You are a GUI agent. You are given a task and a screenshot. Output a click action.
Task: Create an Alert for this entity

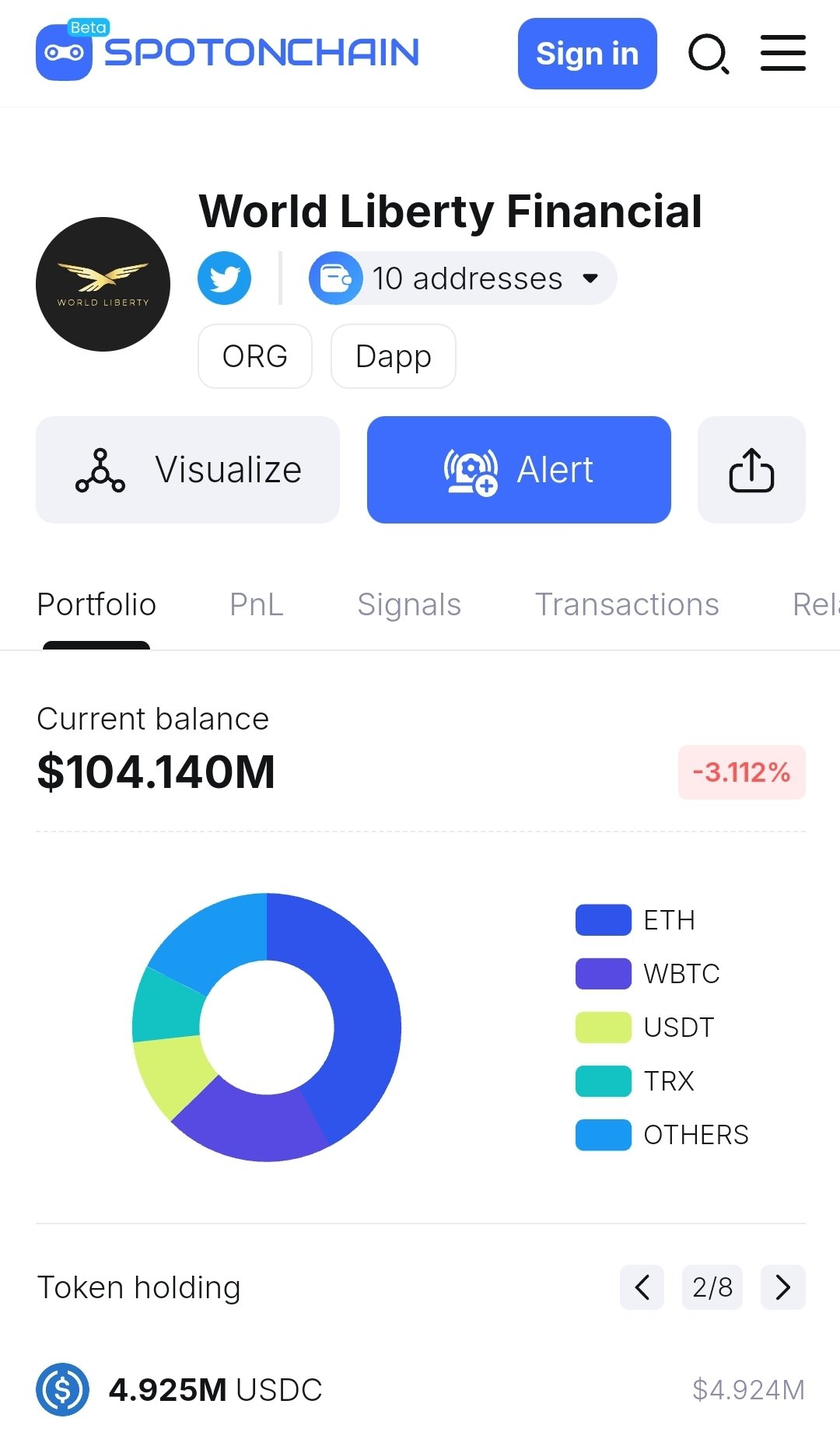(x=519, y=470)
